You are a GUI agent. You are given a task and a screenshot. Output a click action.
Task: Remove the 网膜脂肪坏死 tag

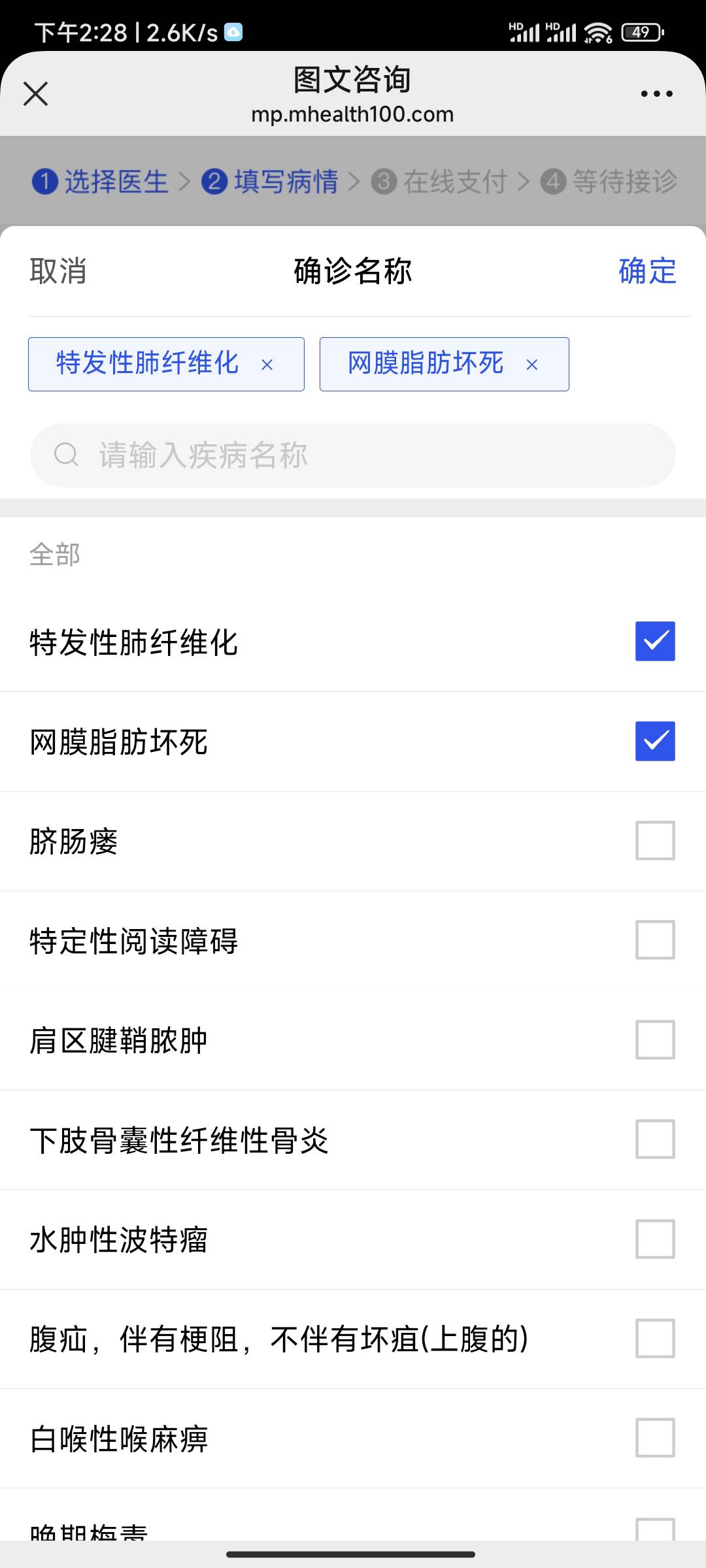coord(532,365)
